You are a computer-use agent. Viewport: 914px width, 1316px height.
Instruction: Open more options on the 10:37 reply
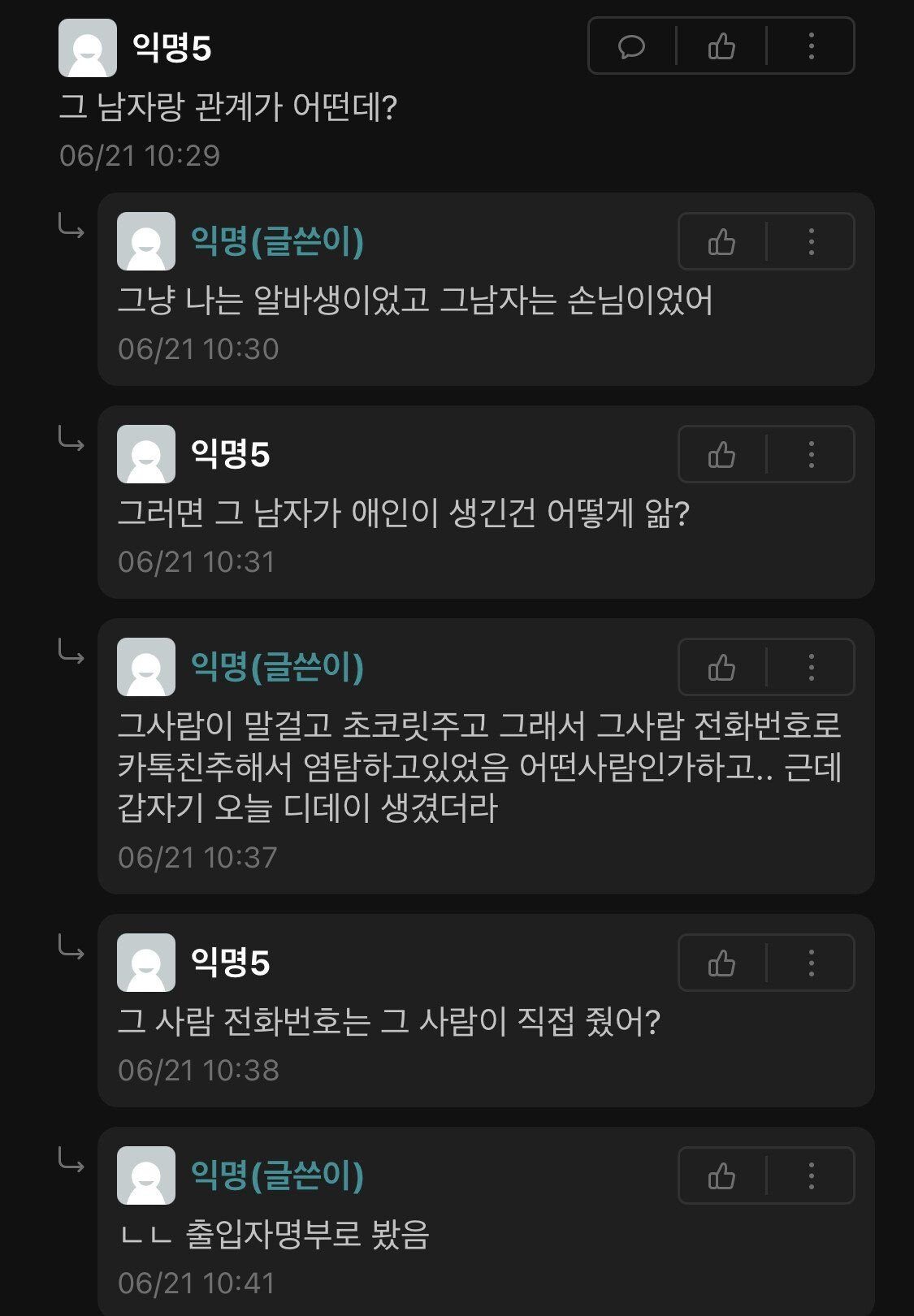click(x=811, y=668)
